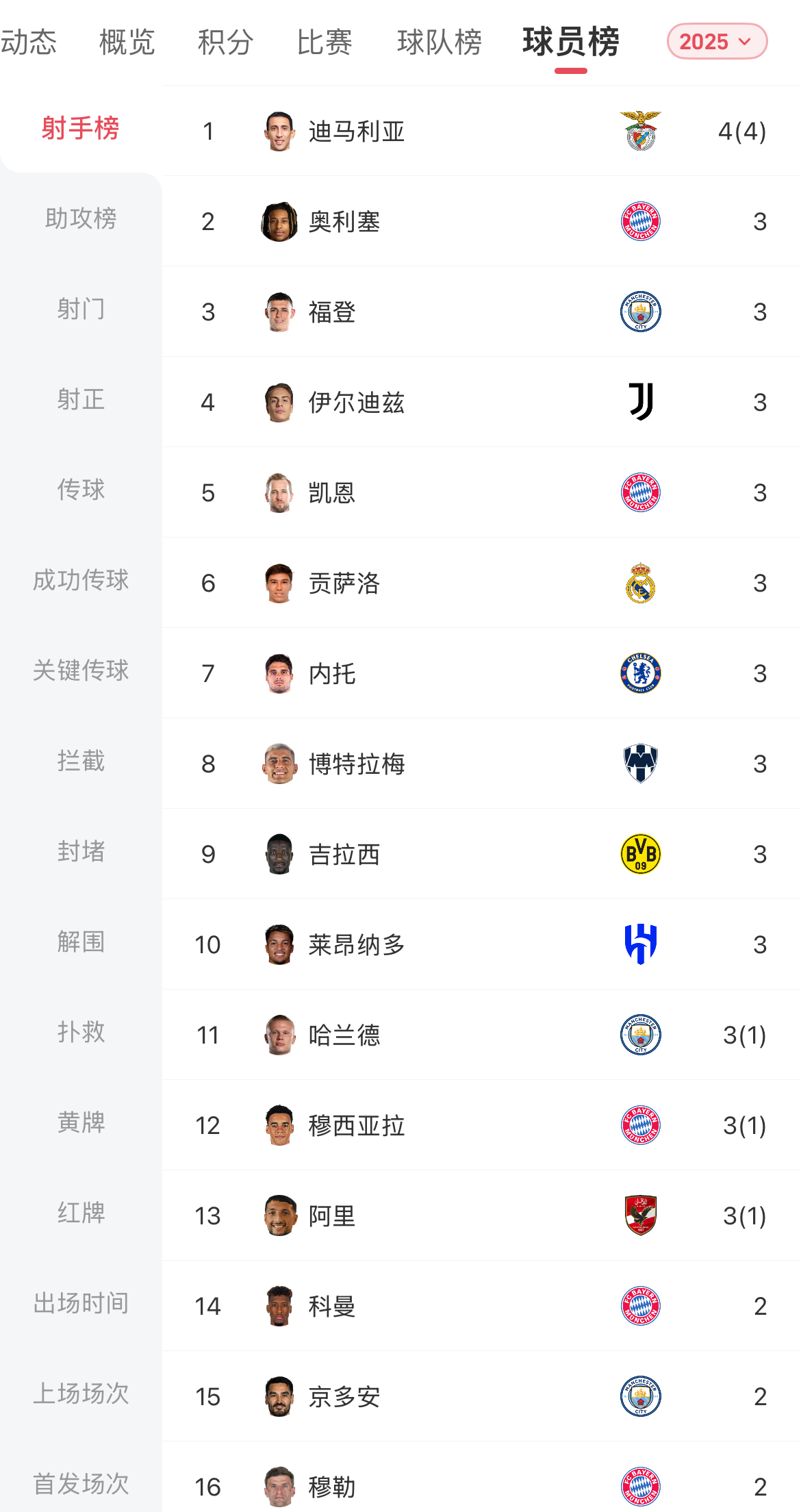Go to the 比赛 tab
Viewport: 801px width, 1512px height.
325,42
